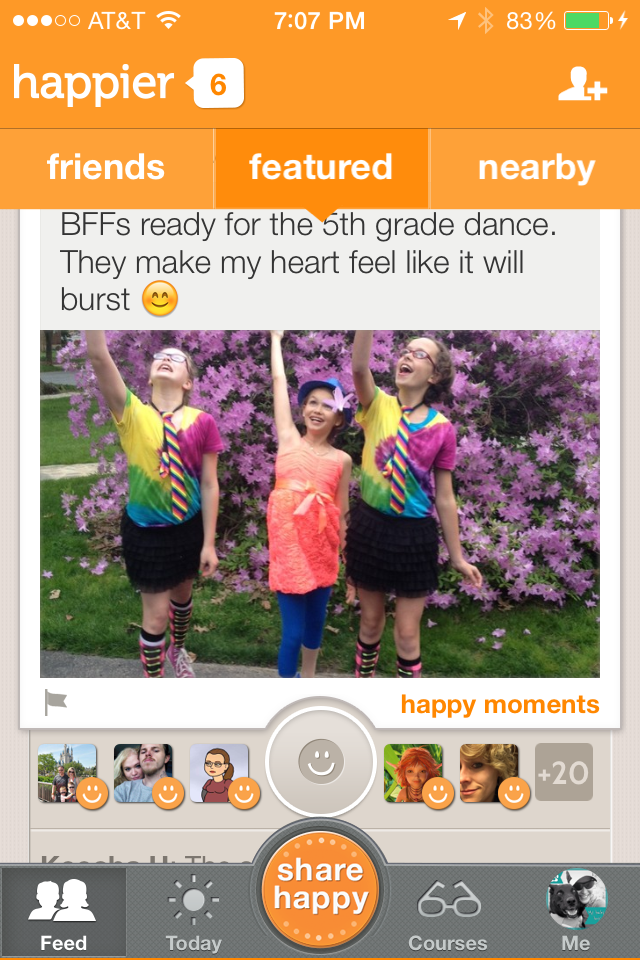Flag this post as inappropriate
Screen dimensions: 640x960
[56, 703]
